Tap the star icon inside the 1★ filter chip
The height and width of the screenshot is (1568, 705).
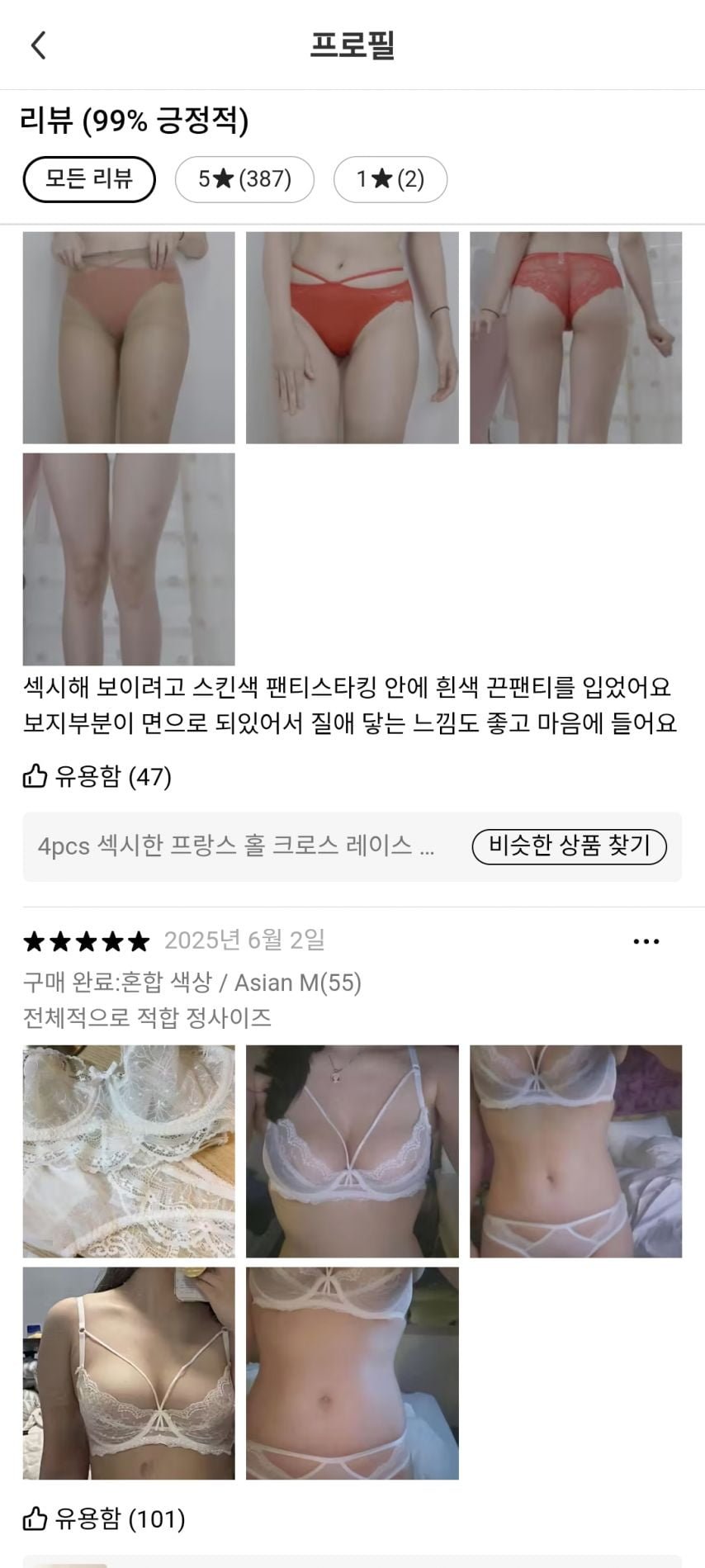pyautogui.click(x=381, y=178)
